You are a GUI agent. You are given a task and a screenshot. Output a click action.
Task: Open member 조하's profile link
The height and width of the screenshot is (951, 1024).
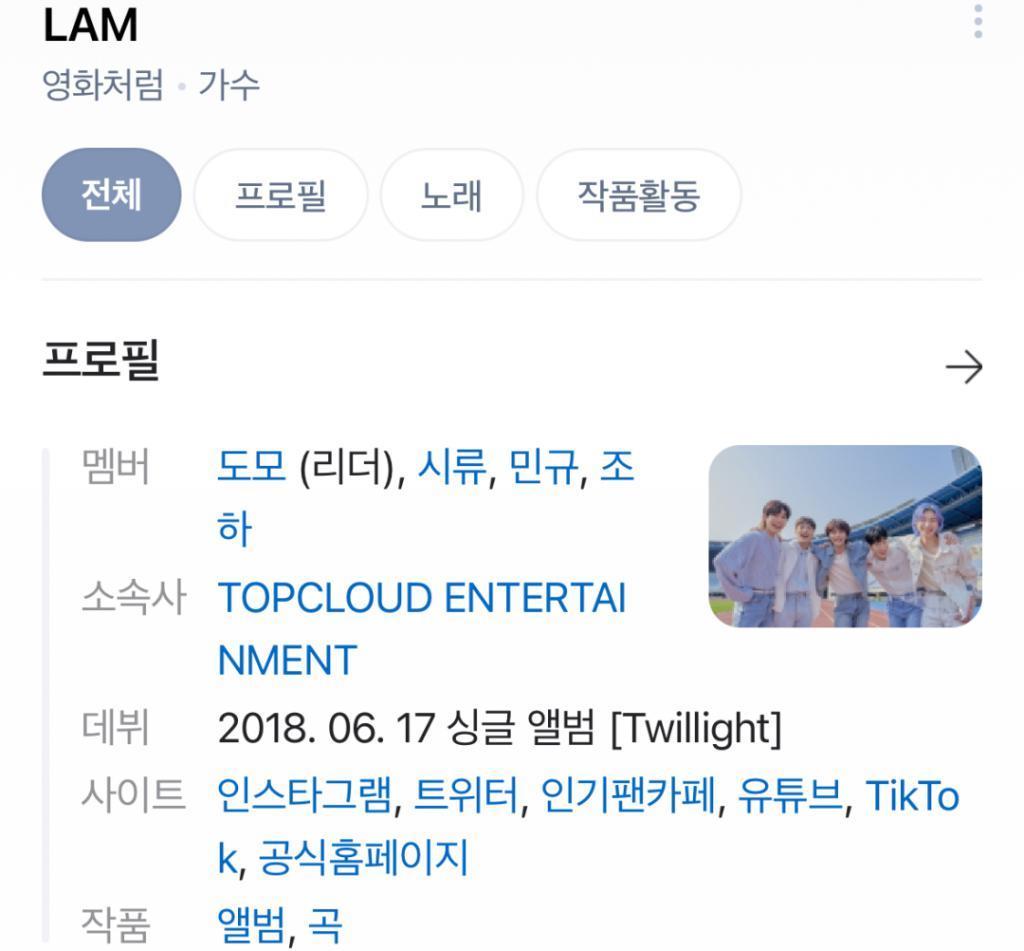click(x=616, y=467)
